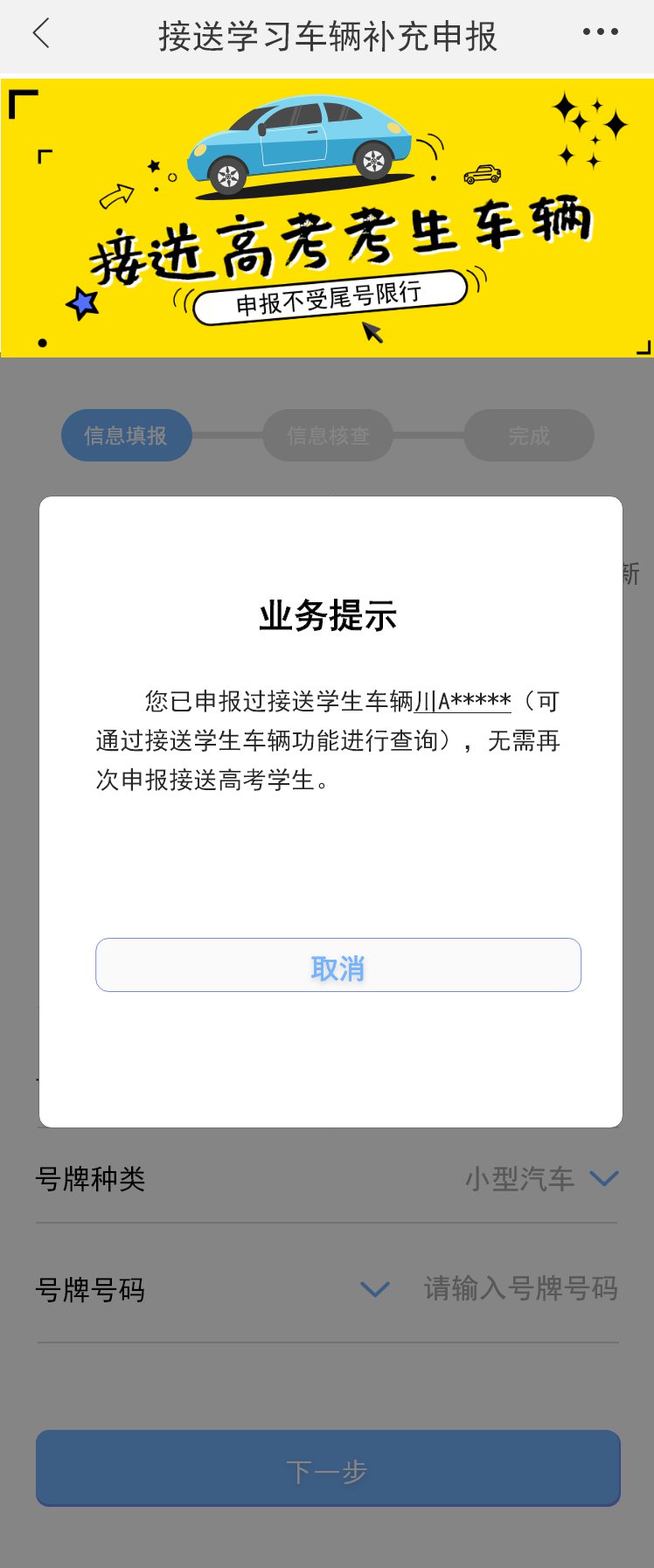The width and height of the screenshot is (654, 1568).
Task: Dismiss the dialog with 取消
Action: click(337, 965)
